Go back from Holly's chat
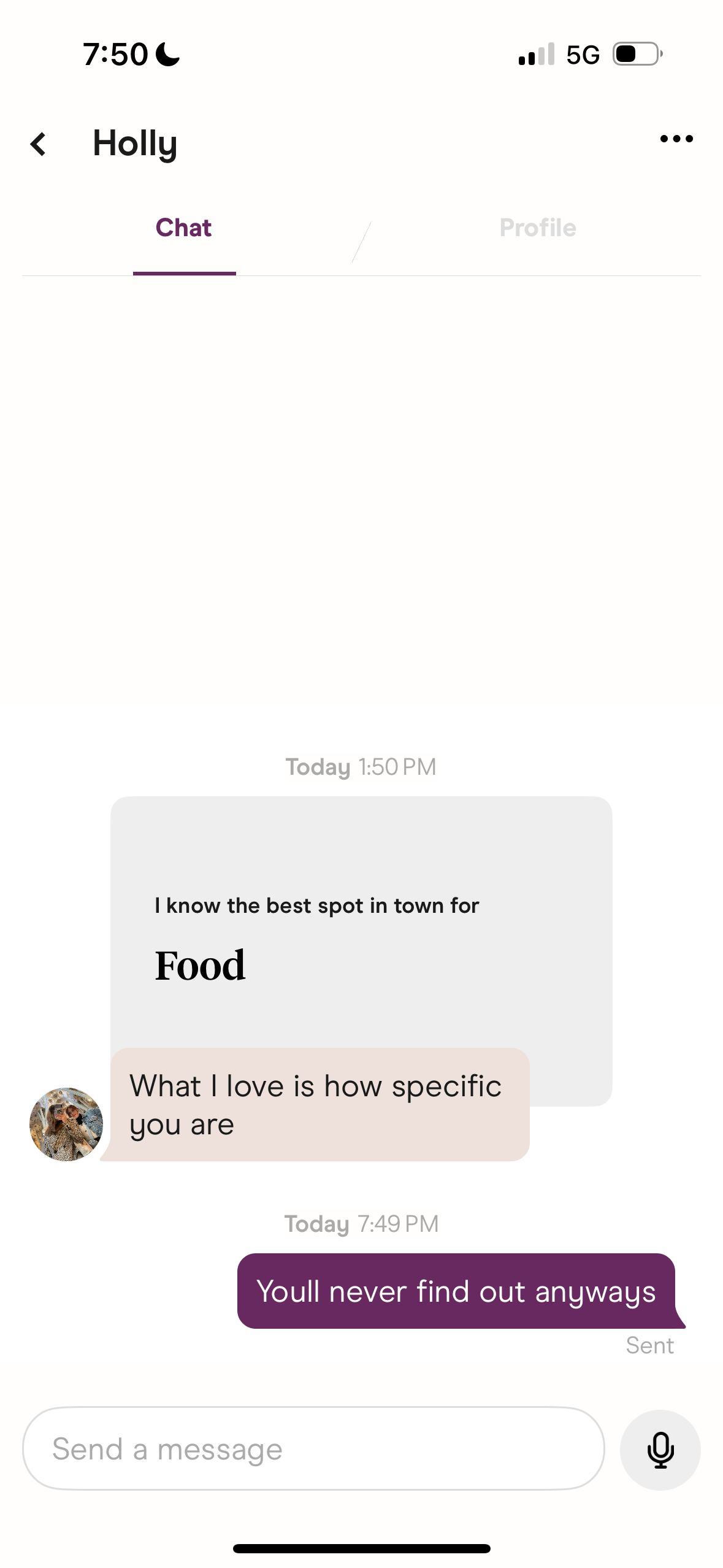 (x=39, y=144)
